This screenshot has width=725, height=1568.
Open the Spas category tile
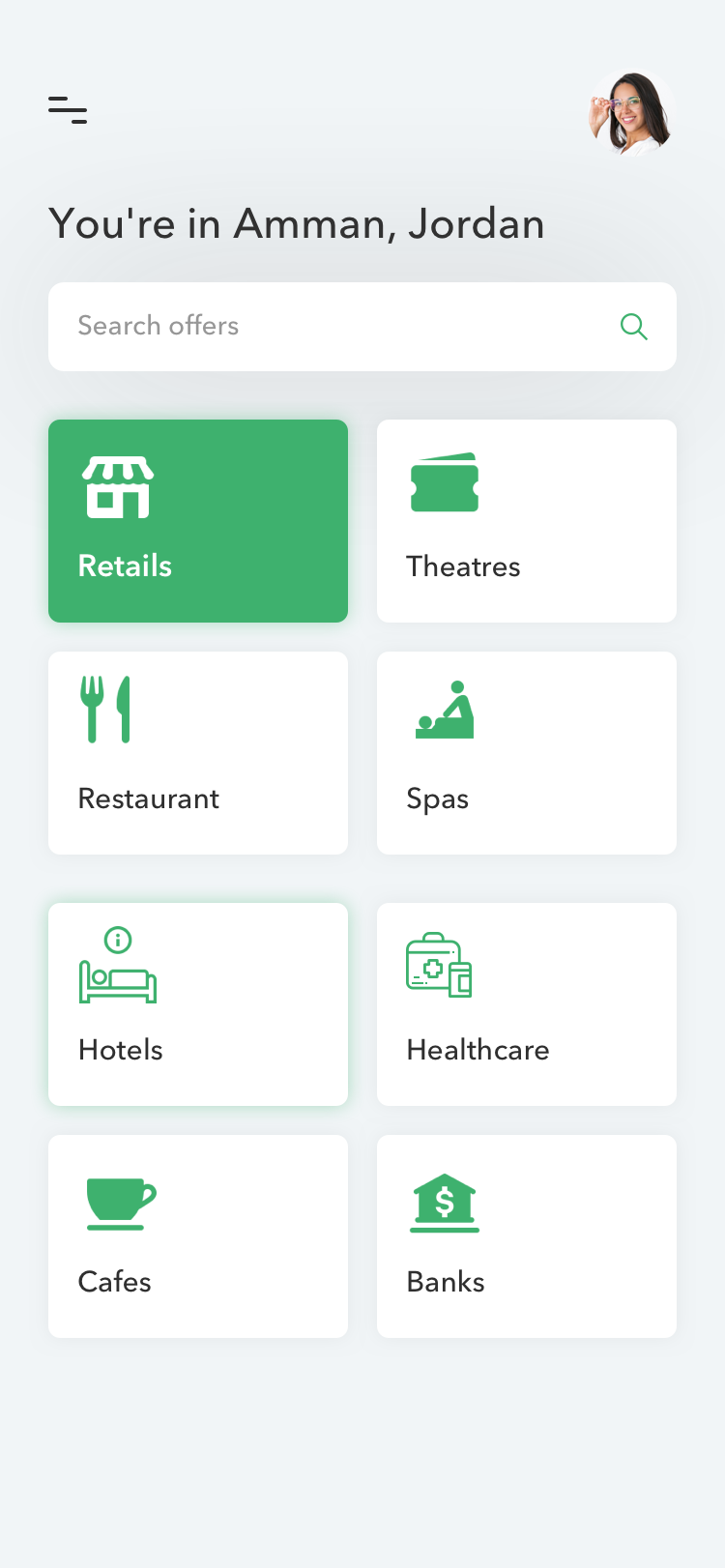527,752
